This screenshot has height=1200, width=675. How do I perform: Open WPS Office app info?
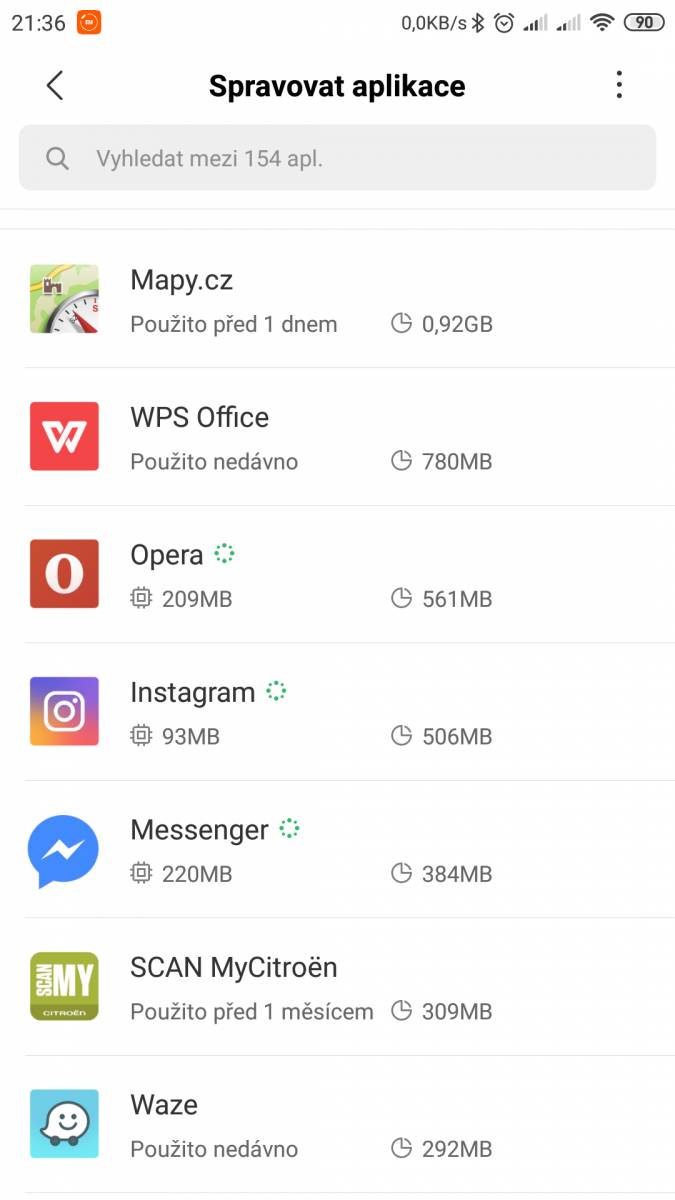point(337,437)
